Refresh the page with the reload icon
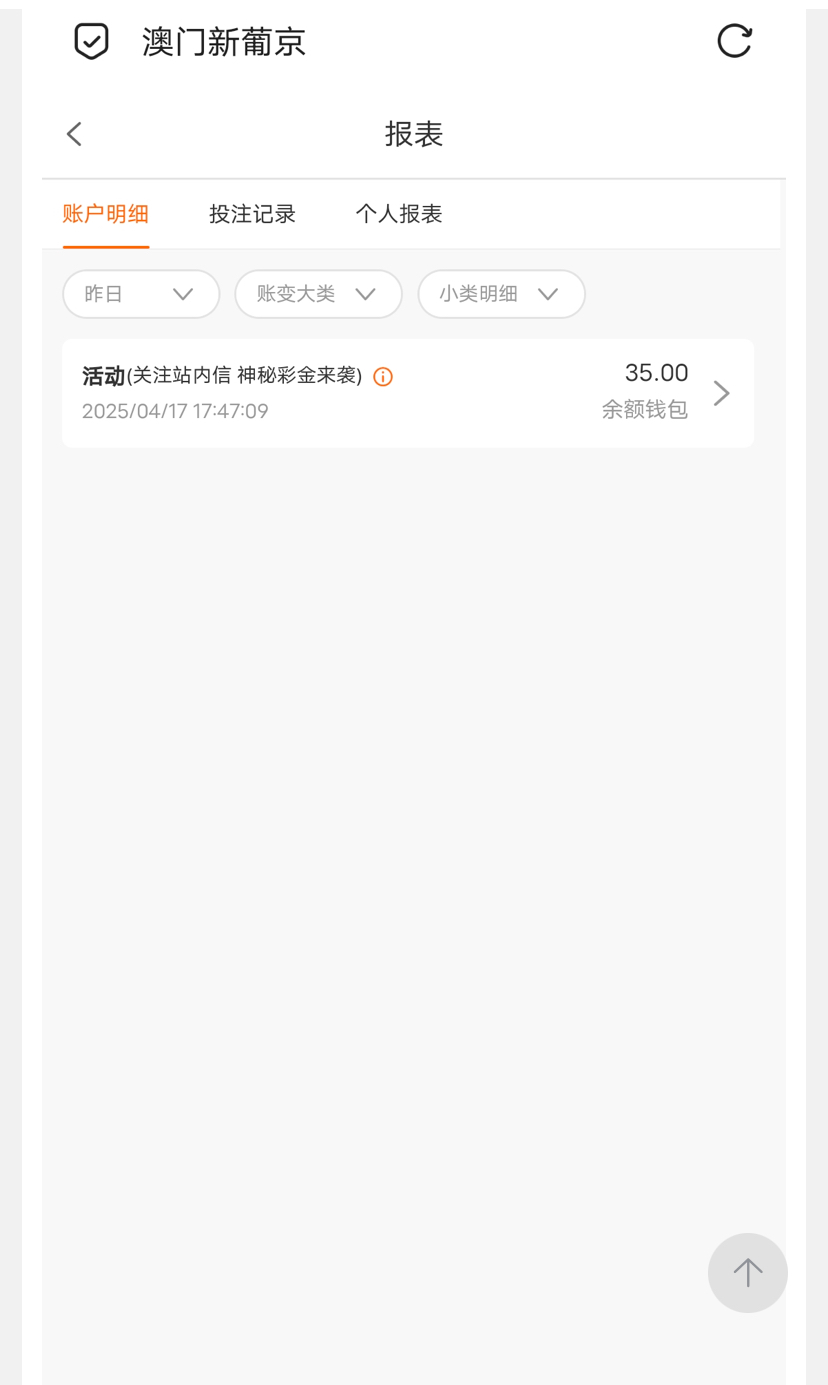Viewport: 828px width, 1385px height. pyautogui.click(x=734, y=41)
